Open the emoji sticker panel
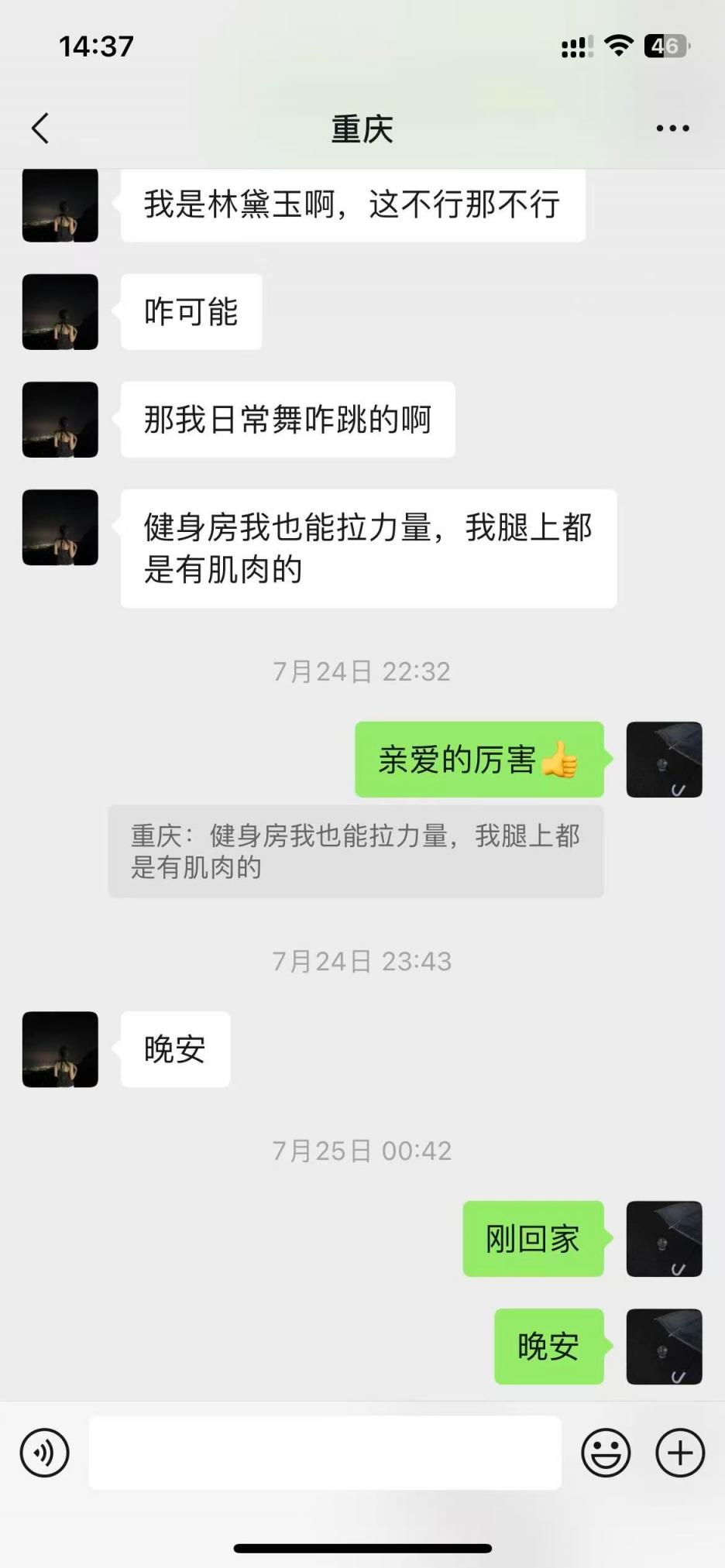Image resolution: width=725 pixels, height=1568 pixels. 606,1453
